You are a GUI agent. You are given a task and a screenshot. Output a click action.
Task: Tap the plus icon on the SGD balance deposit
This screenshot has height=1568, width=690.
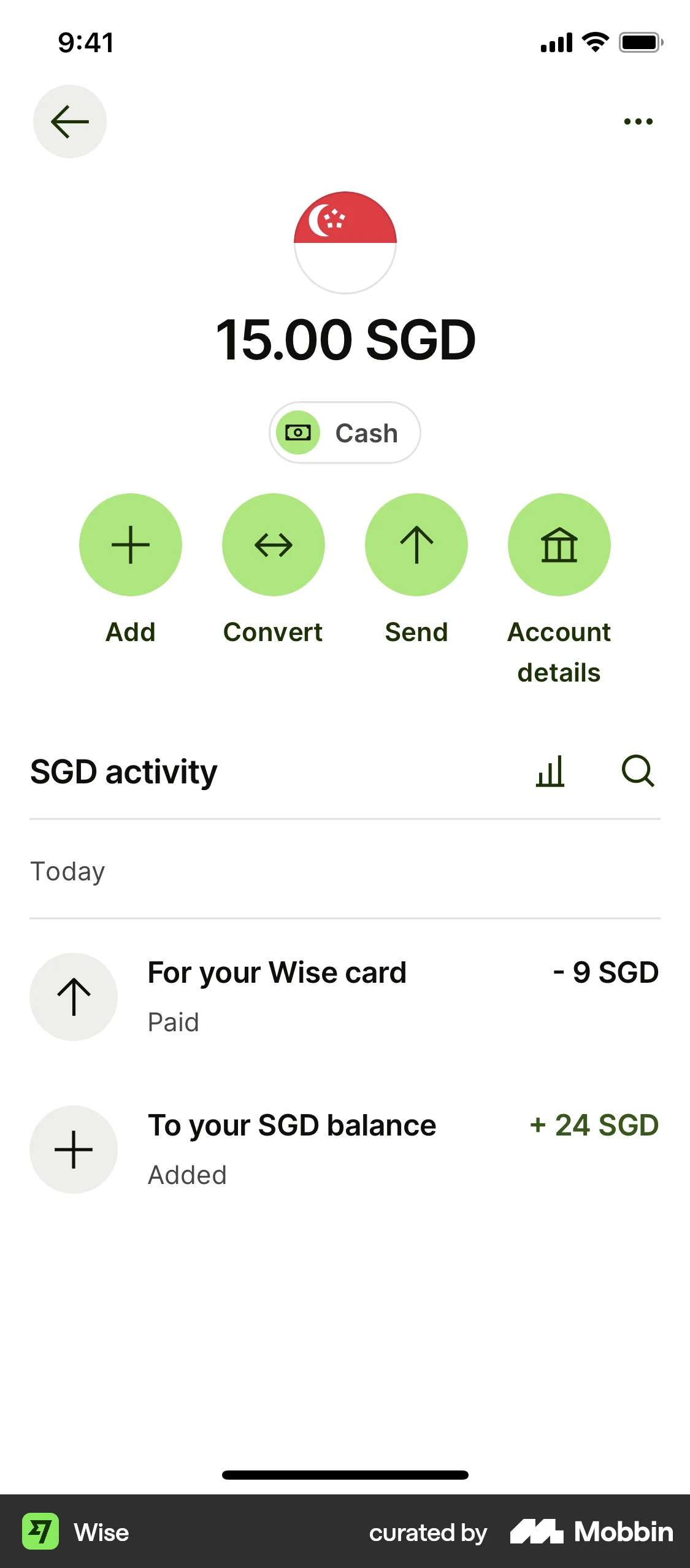tap(73, 1150)
